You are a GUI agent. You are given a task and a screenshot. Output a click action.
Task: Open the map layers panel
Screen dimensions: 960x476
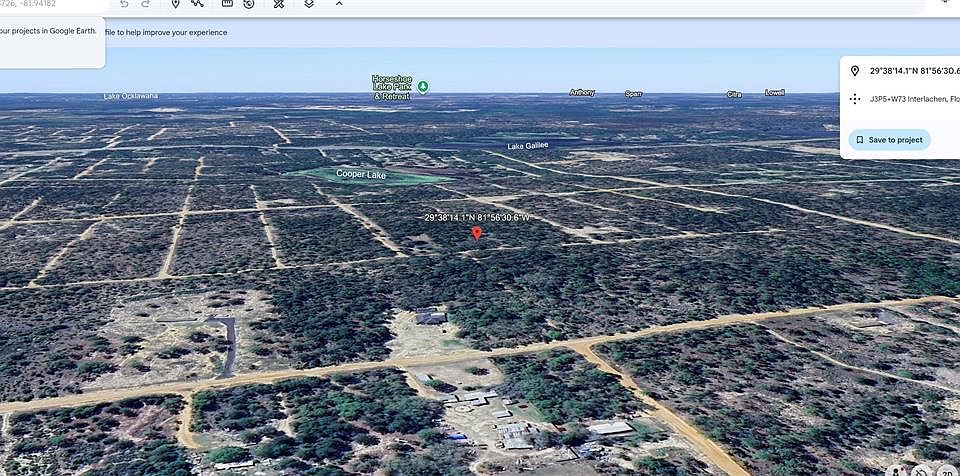[x=309, y=4]
